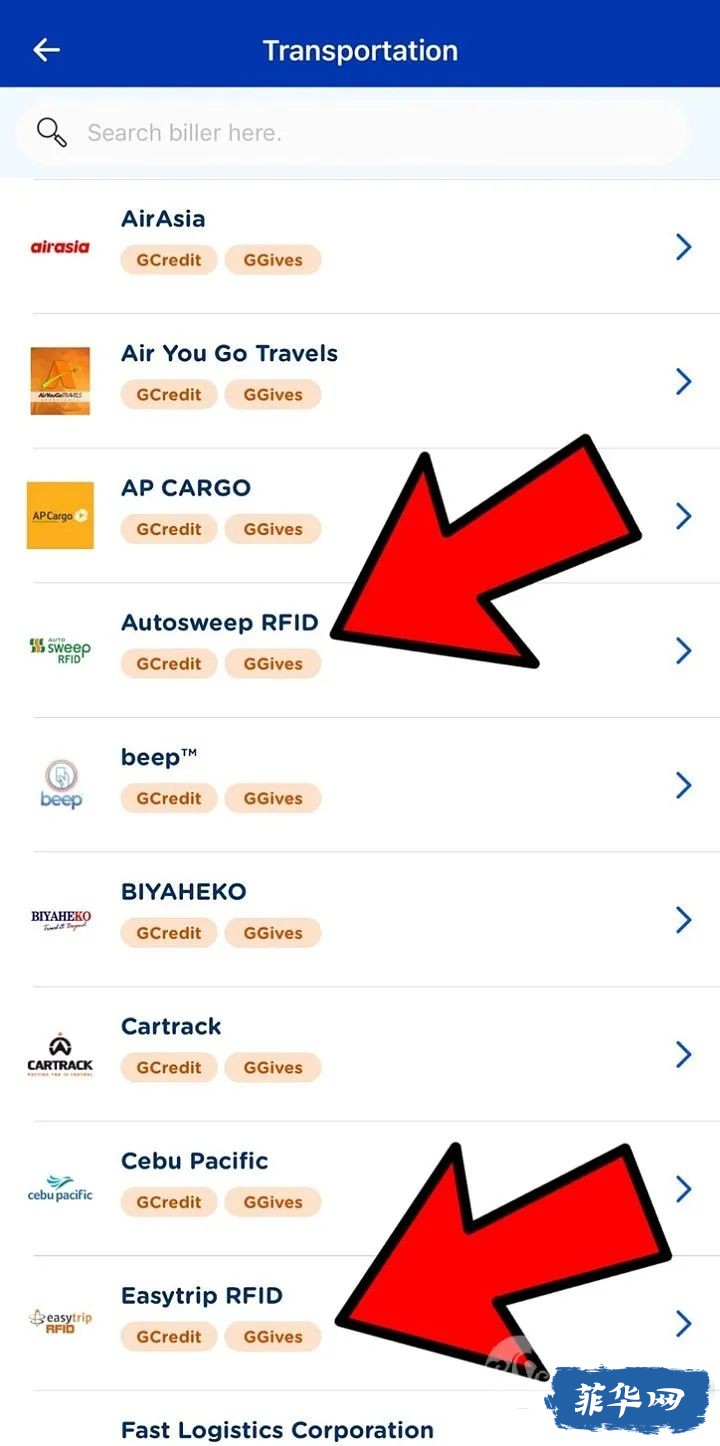Go back from Transportation

[x=46, y=50]
